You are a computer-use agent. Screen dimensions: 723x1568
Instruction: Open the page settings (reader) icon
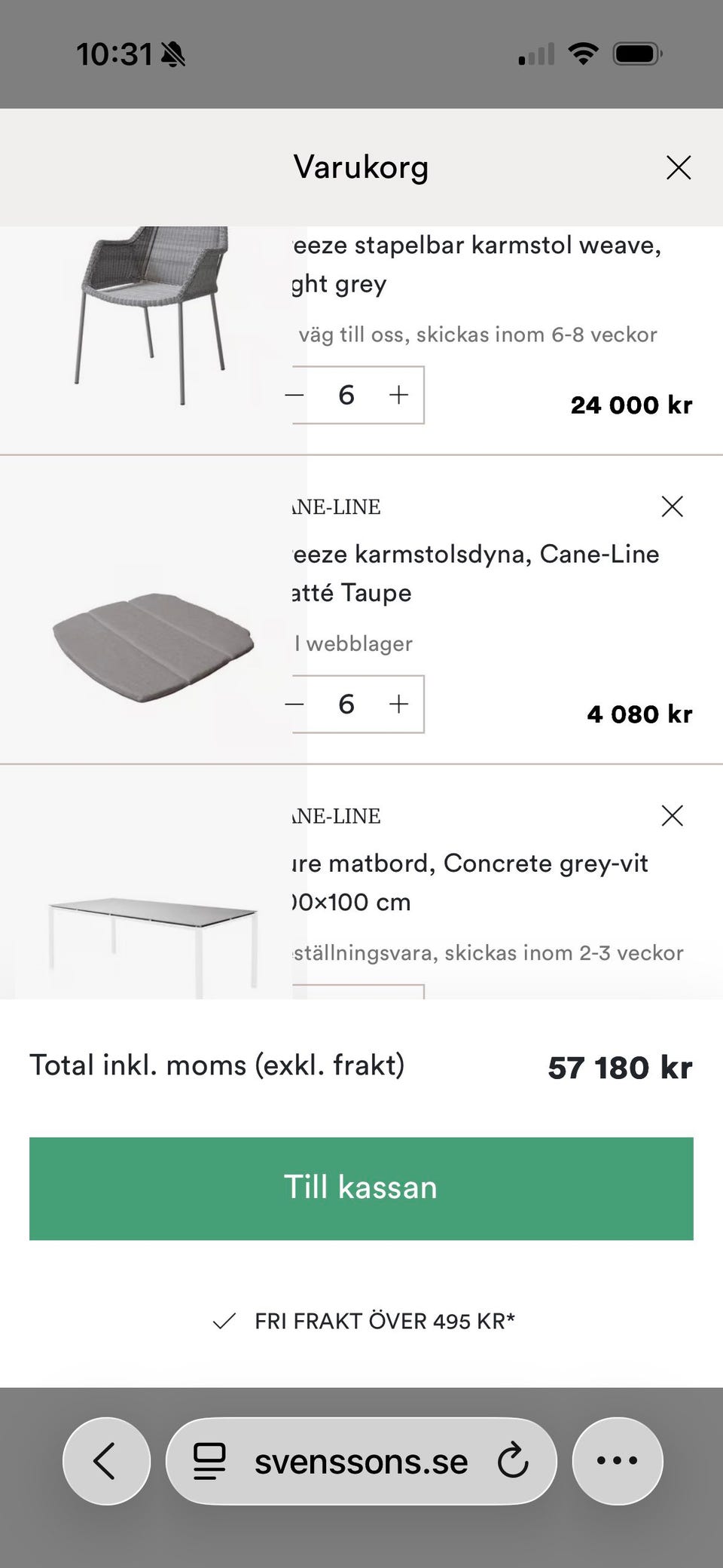click(x=209, y=1459)
